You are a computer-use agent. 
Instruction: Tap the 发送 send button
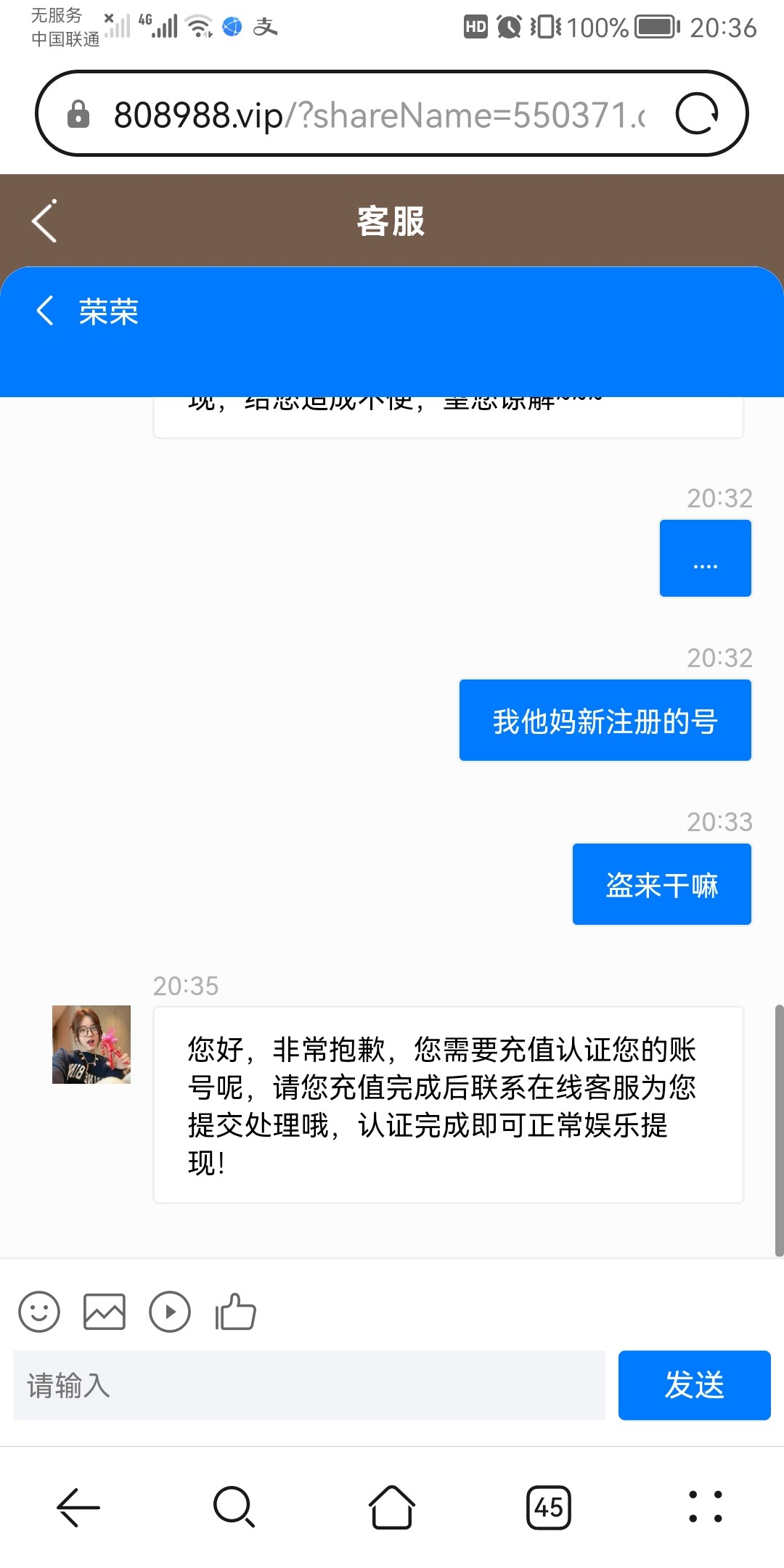coord(693,1384)
